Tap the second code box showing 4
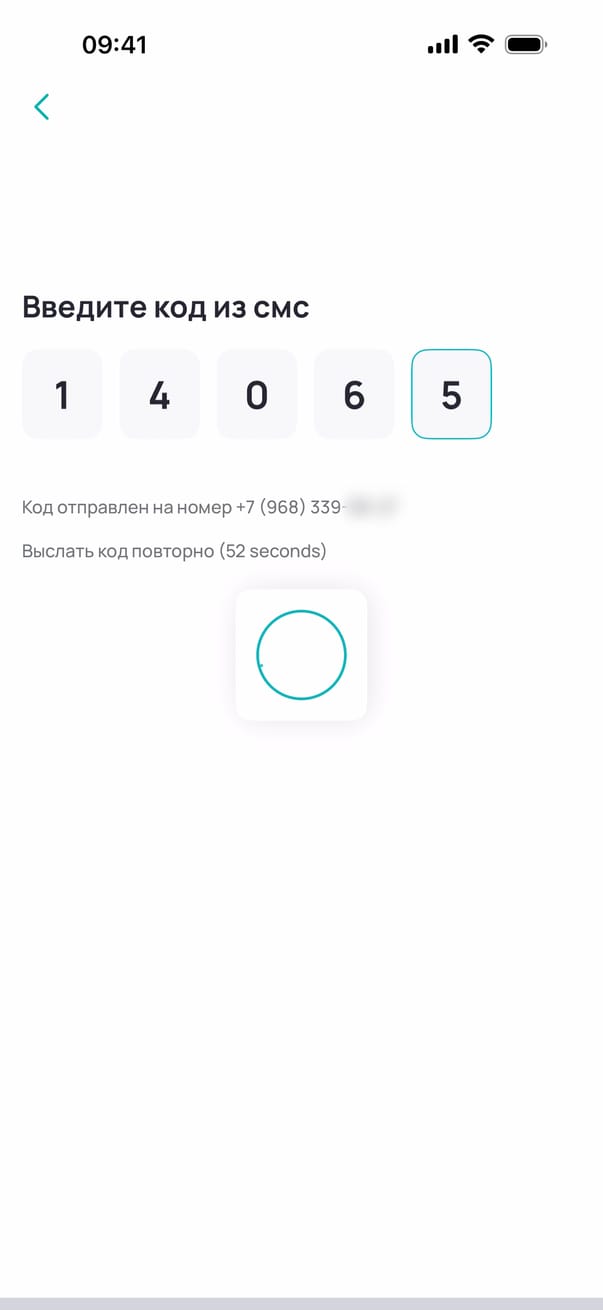 159,394
